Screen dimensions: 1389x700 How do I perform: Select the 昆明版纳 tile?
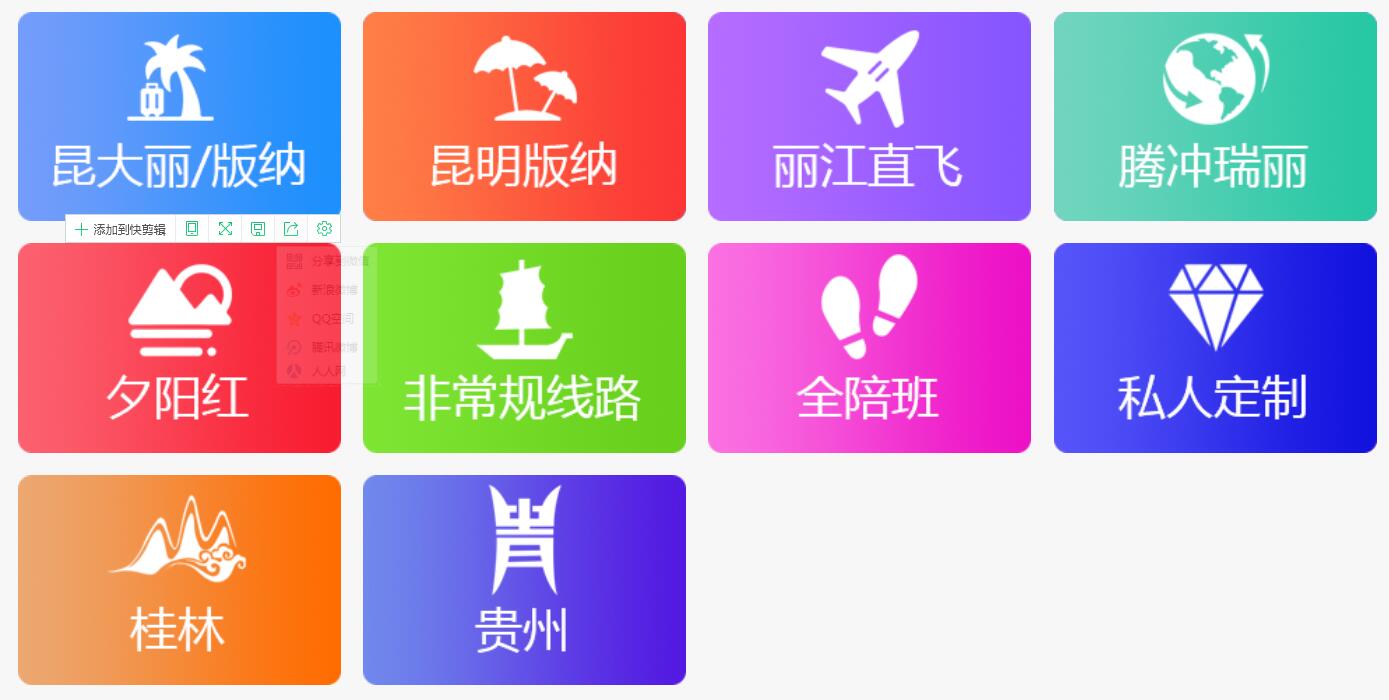point(524,116)
